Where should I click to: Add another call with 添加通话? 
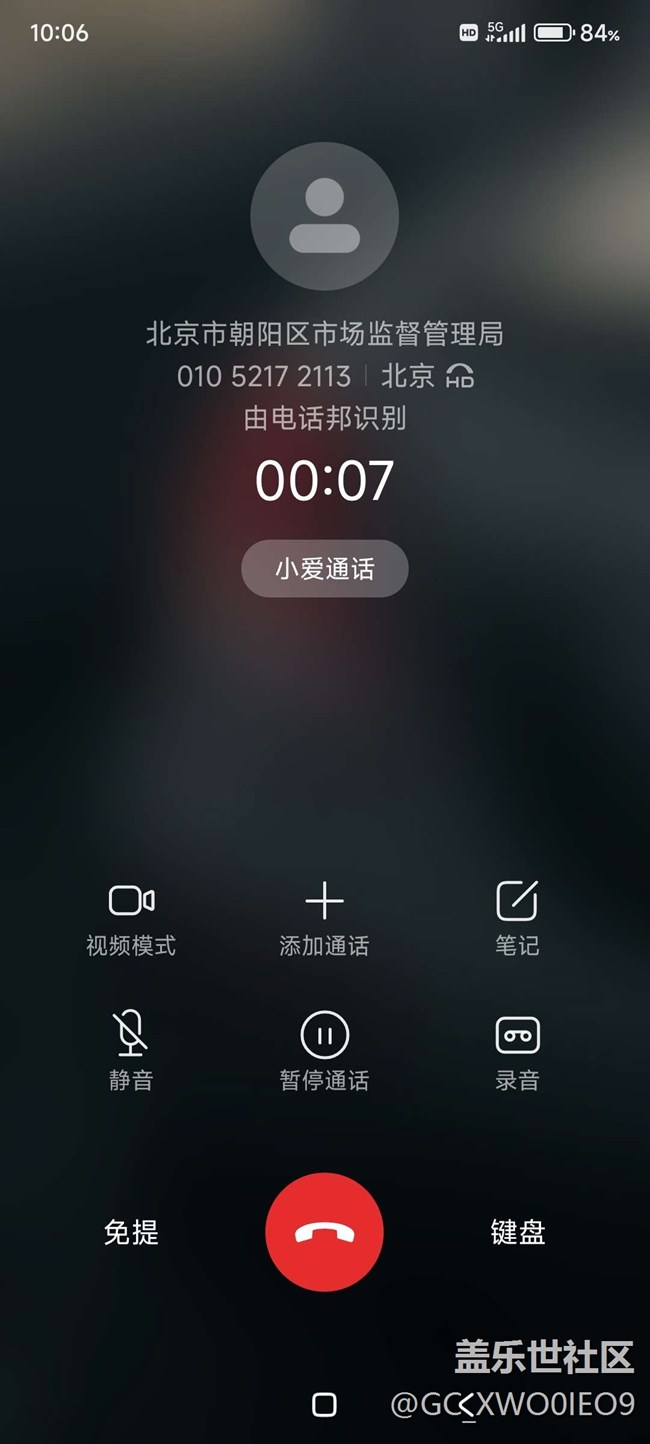click(324, 919)
